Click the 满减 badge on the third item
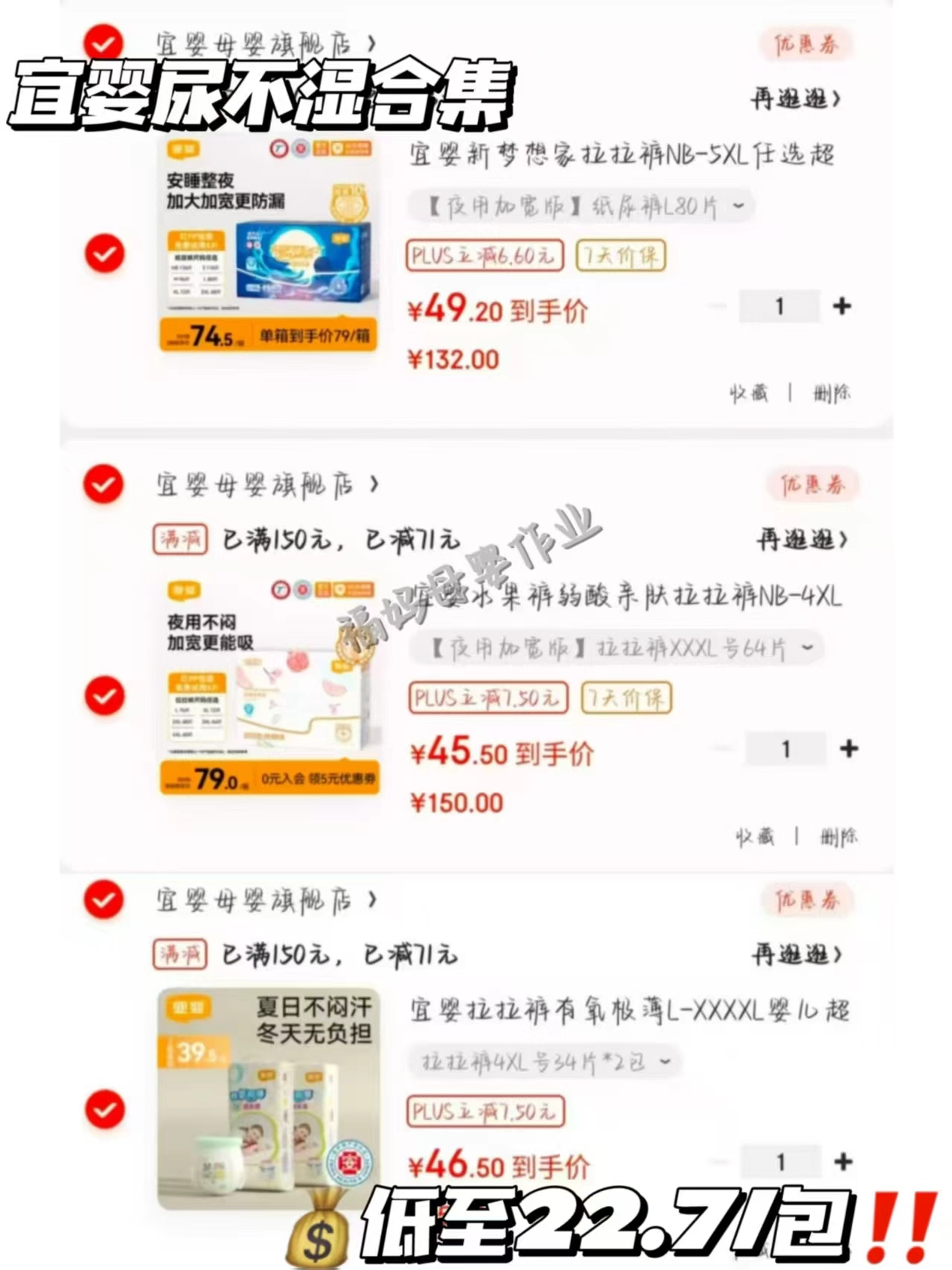This screenshot has width=952, height=1270. (181, 955)
